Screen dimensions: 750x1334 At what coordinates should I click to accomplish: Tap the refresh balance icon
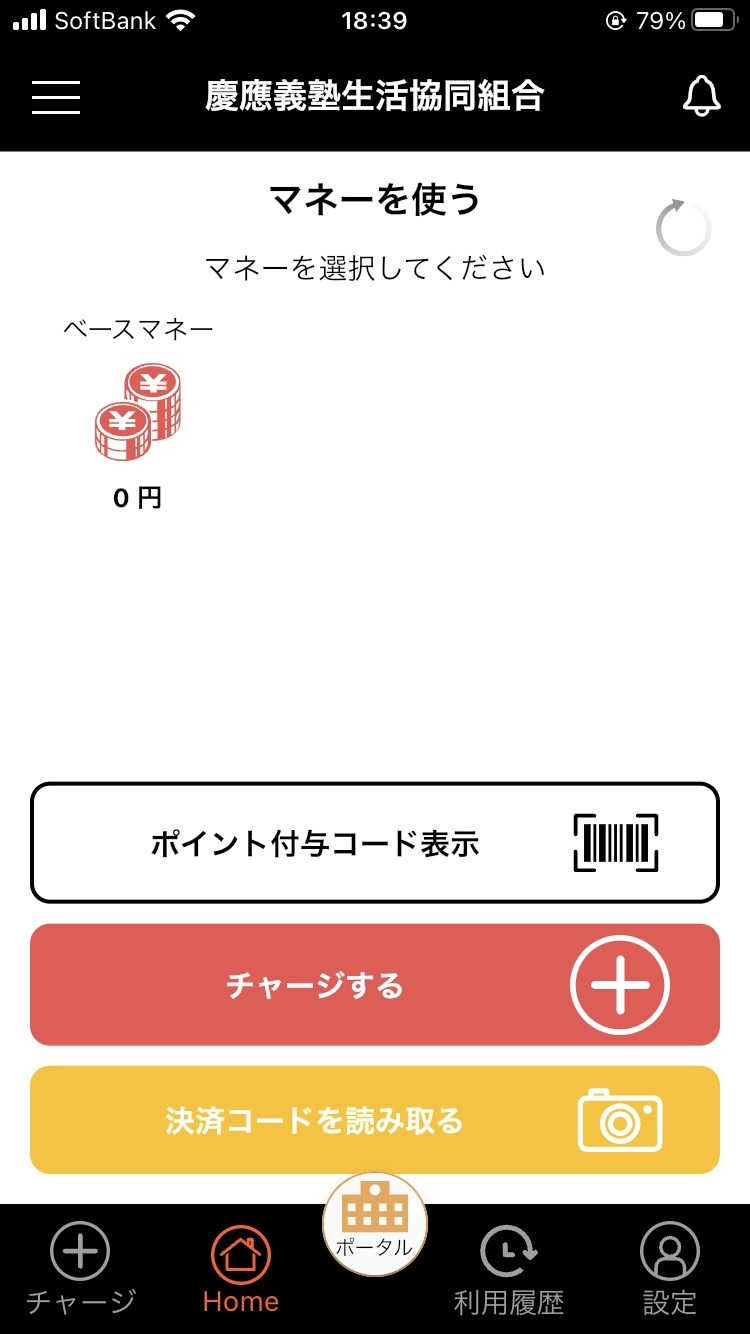point(684,228)
